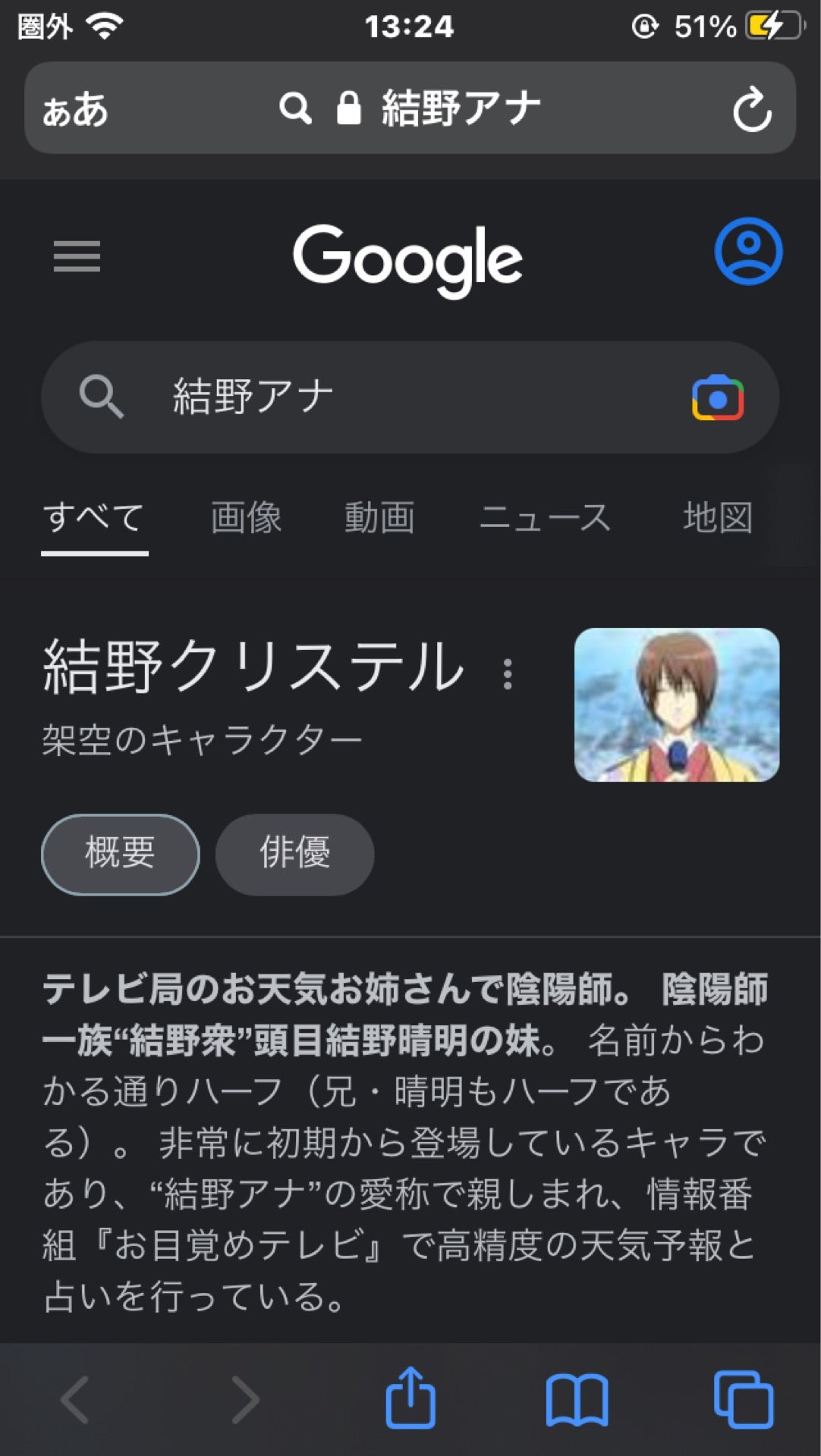This screenshot has height=1456, width=821.
Task: Open the Google hamburger menu
Action: tap(77, 258)
